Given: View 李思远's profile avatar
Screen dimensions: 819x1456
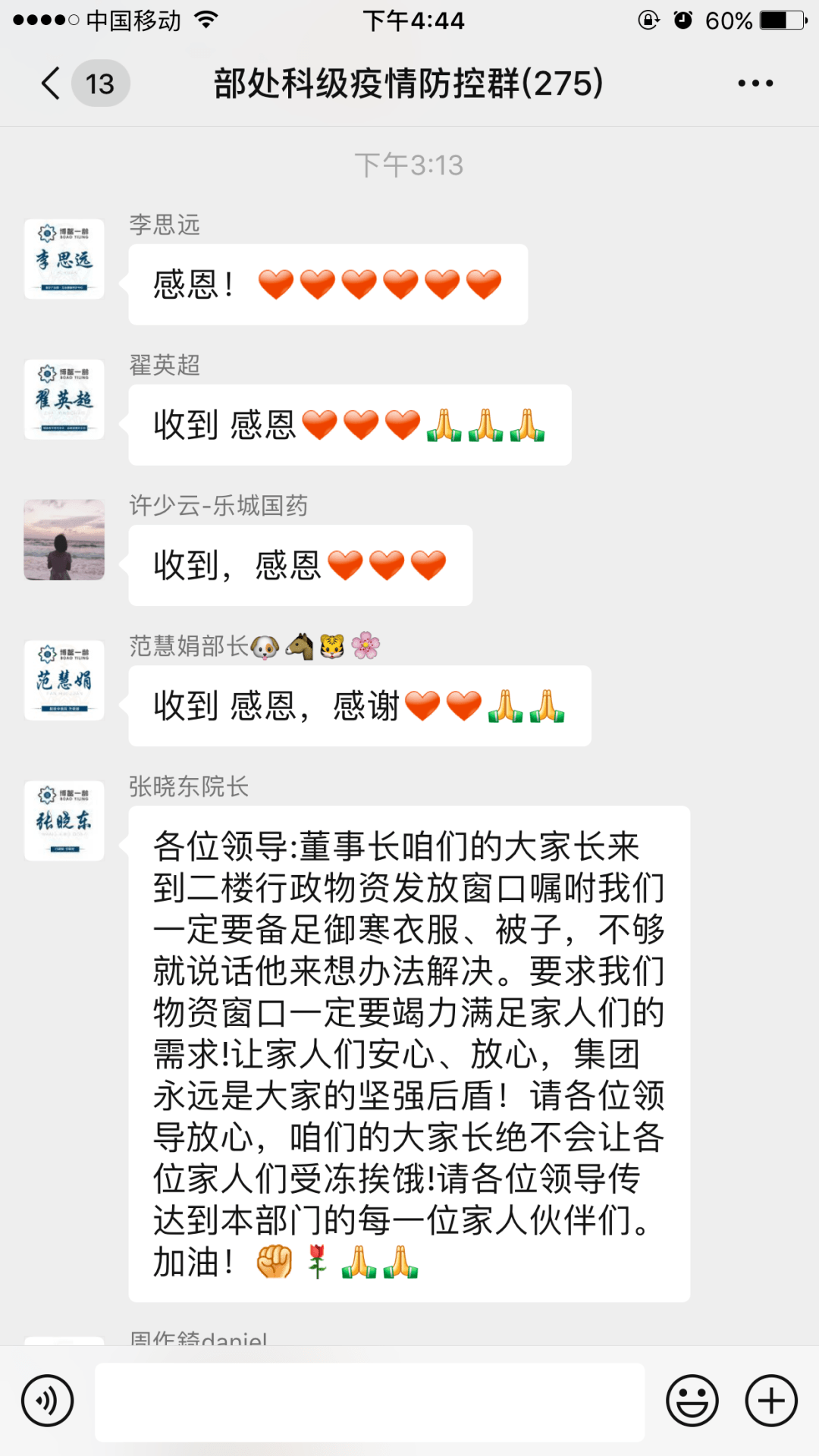Looking at the screenshot, I should click(64, 259).
